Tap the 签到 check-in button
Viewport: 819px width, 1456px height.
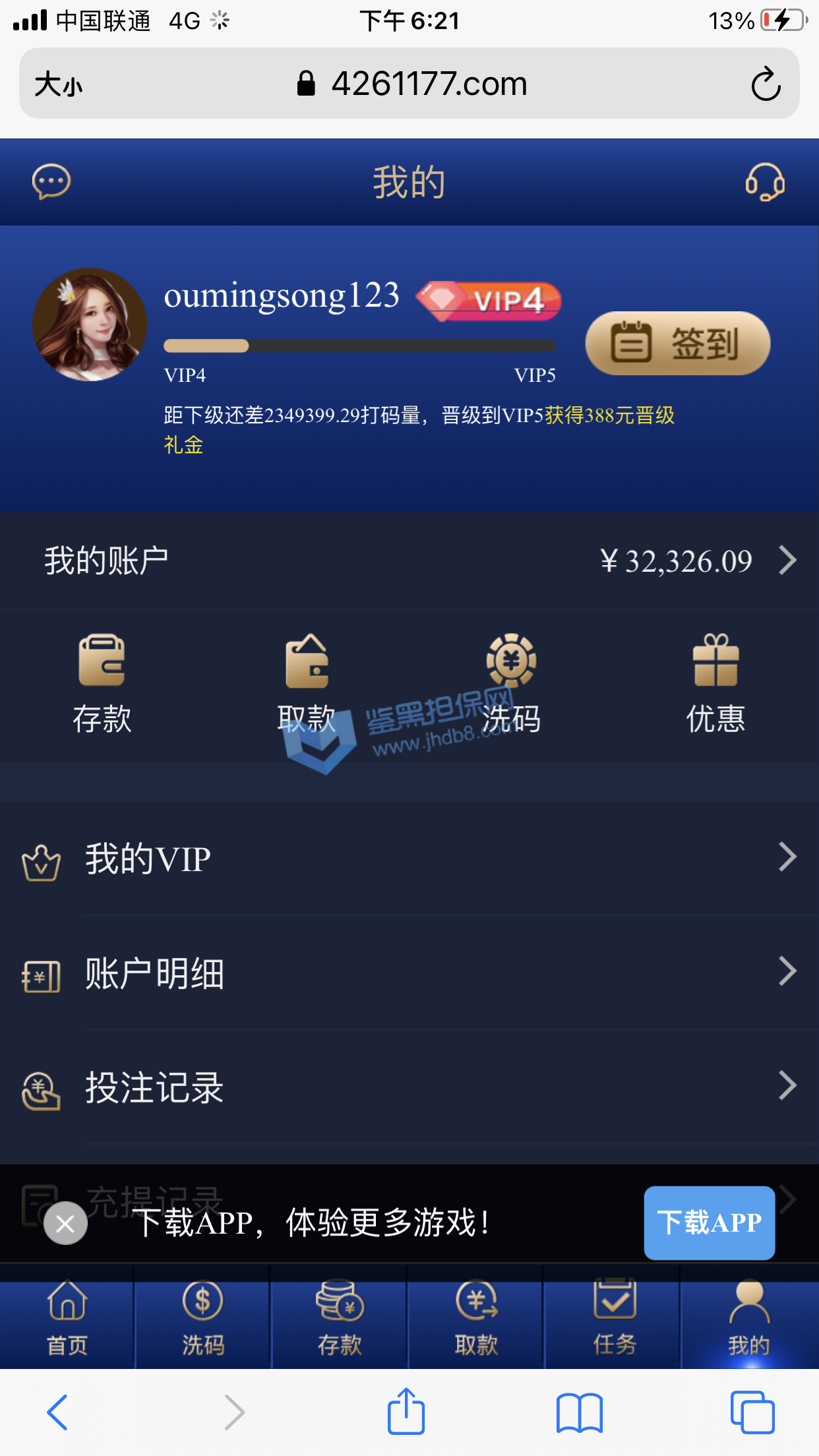(677, 344)
